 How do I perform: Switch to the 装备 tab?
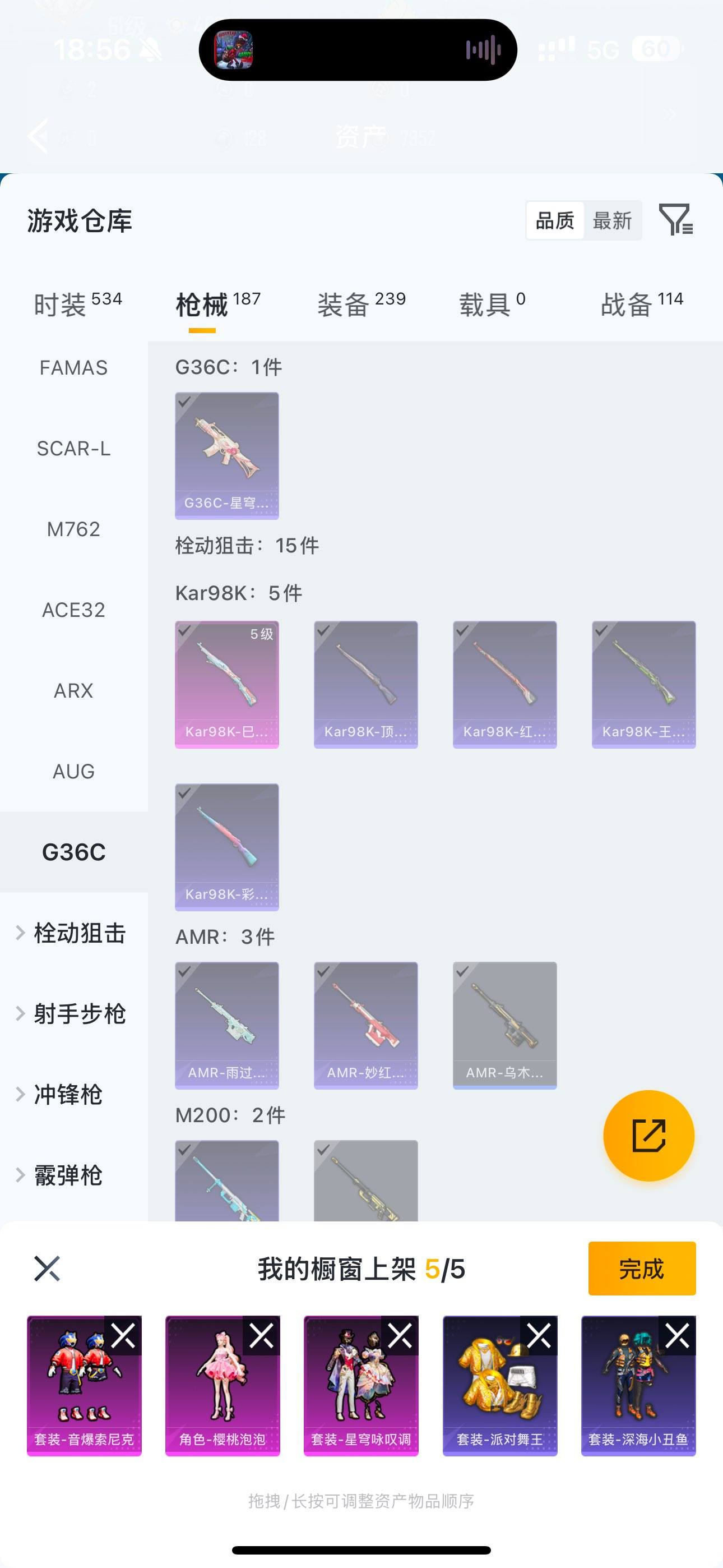click(344, 305)
